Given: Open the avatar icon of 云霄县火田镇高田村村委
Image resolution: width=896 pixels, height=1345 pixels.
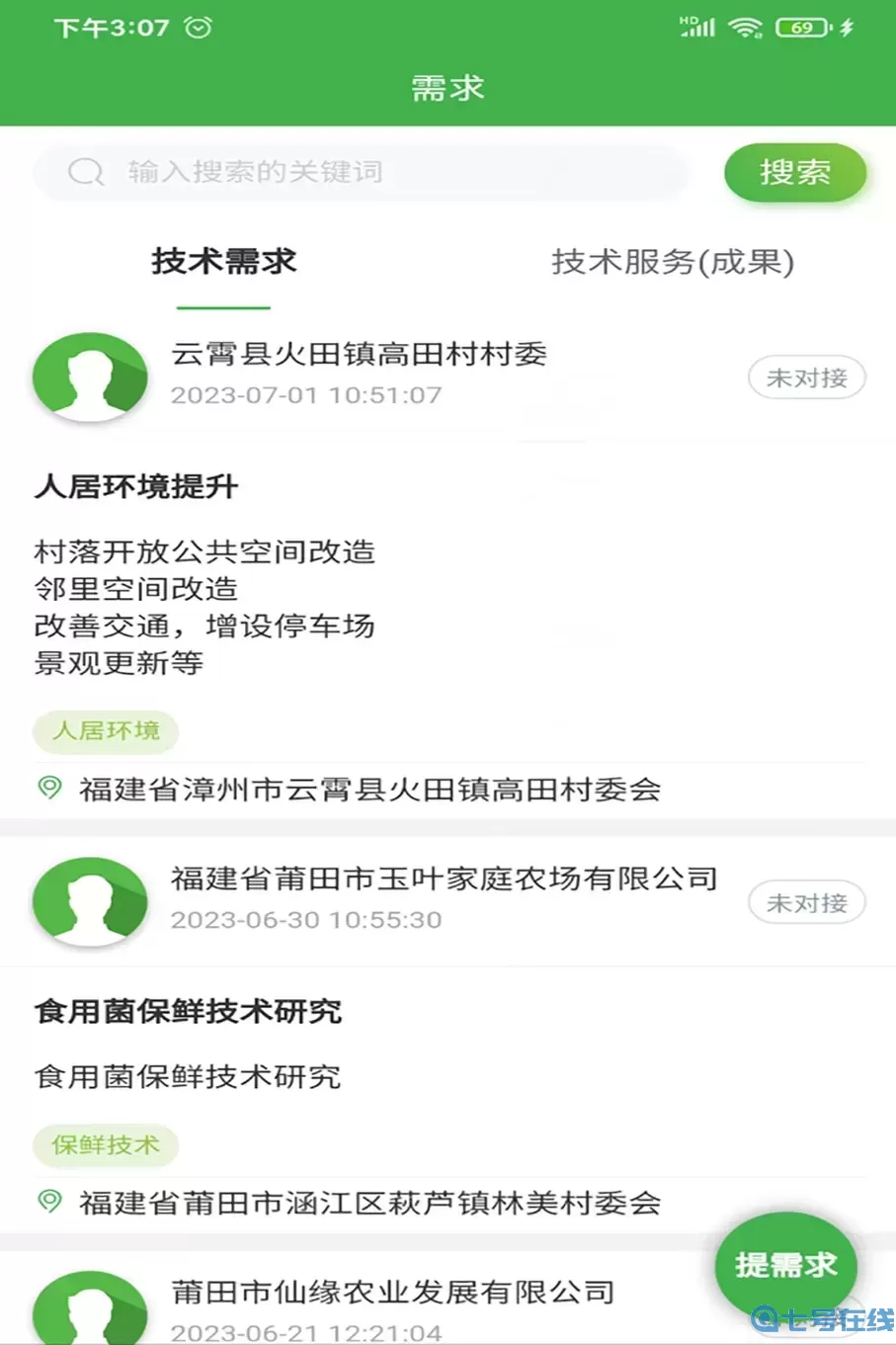Looking at the screenshot, I should 90,377.
